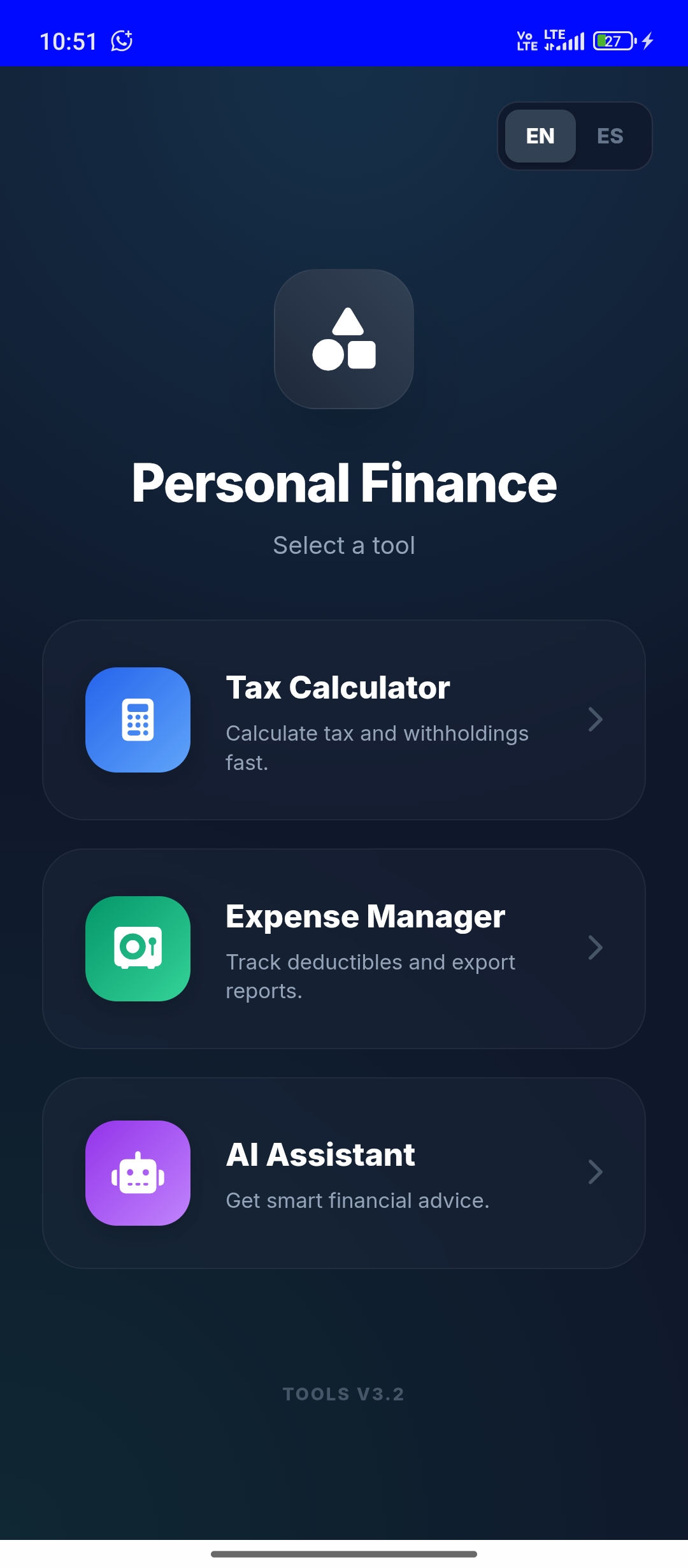Open the Tax Calculator tool
Image resolution: width=688 pixels, height=1568 pixels.
[344, 720]
